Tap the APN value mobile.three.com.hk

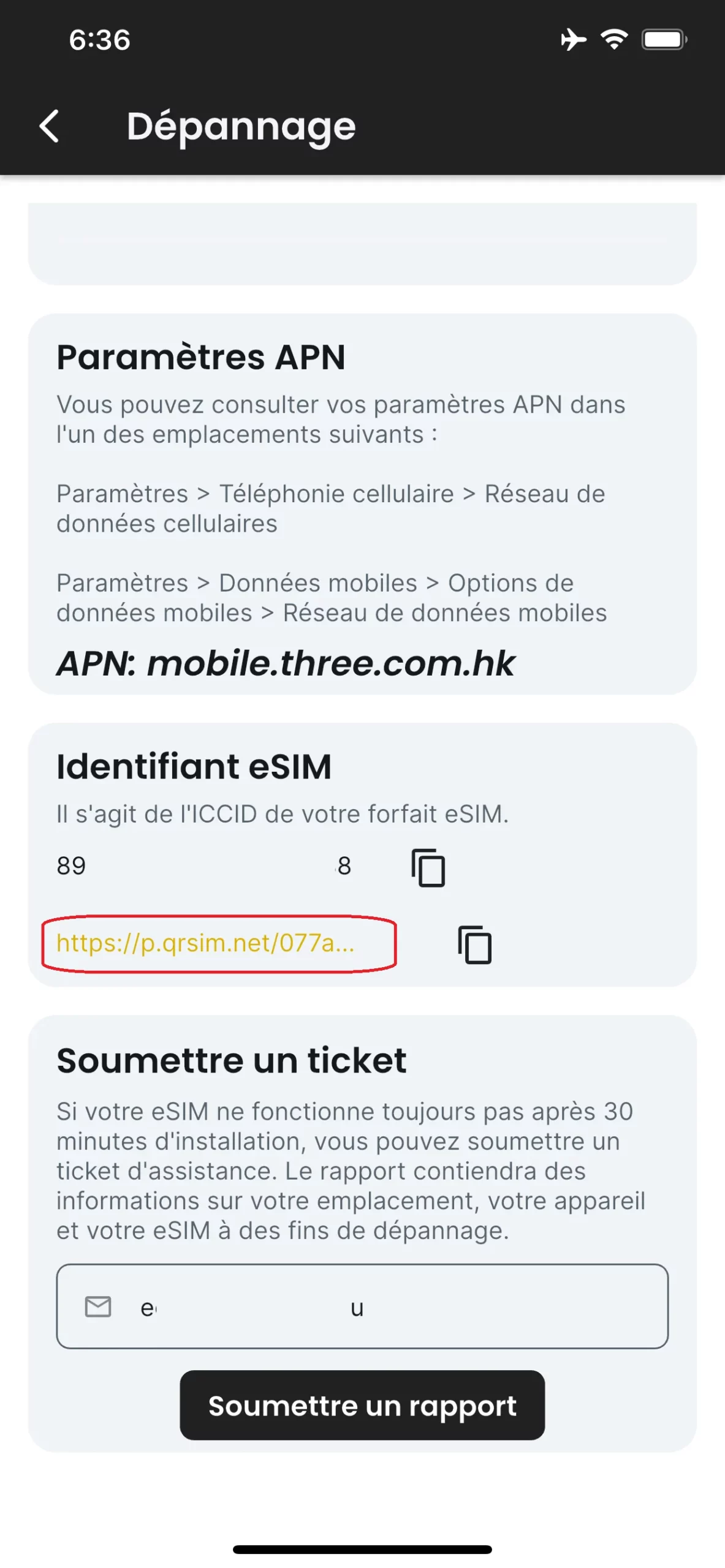tap(286, 662)
